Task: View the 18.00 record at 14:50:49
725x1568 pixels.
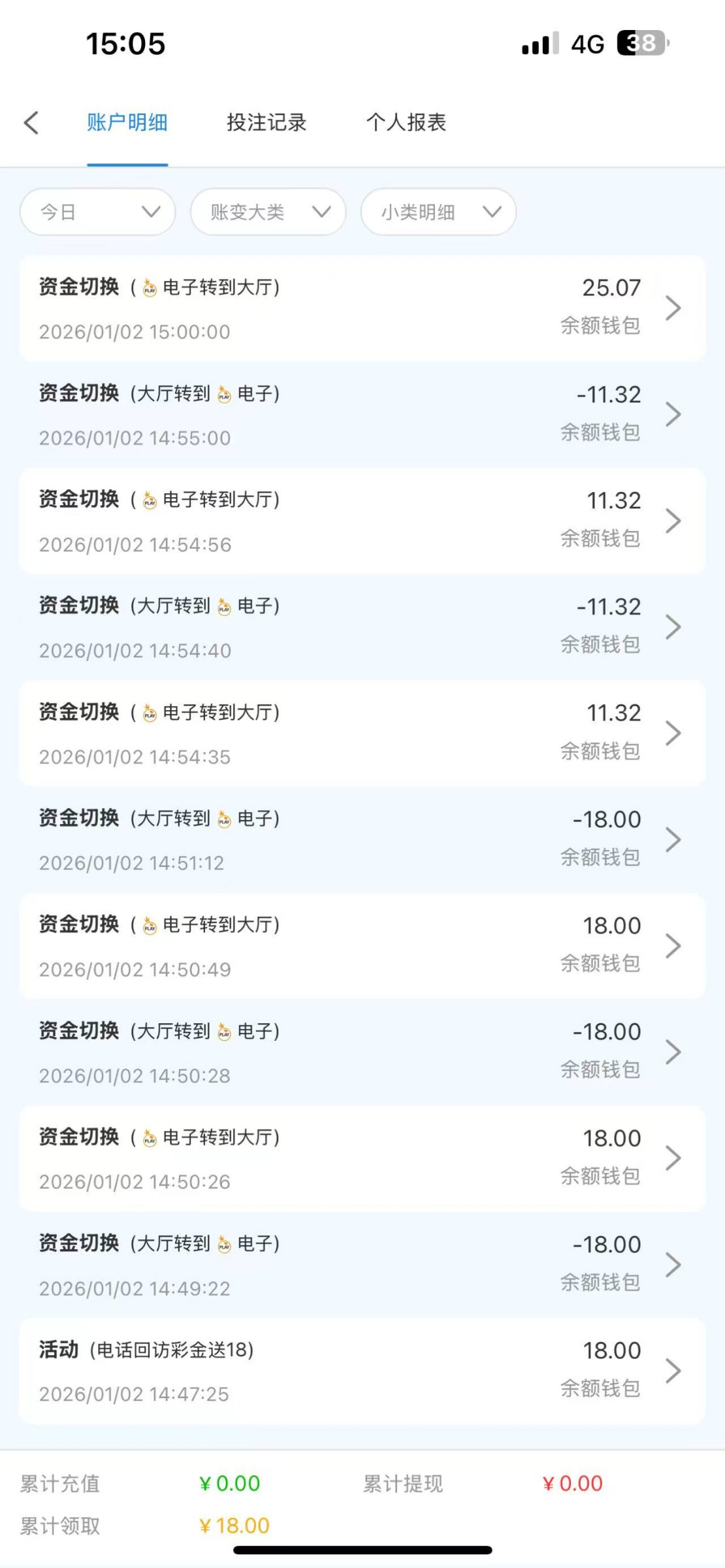Action: tap(362, 946)
